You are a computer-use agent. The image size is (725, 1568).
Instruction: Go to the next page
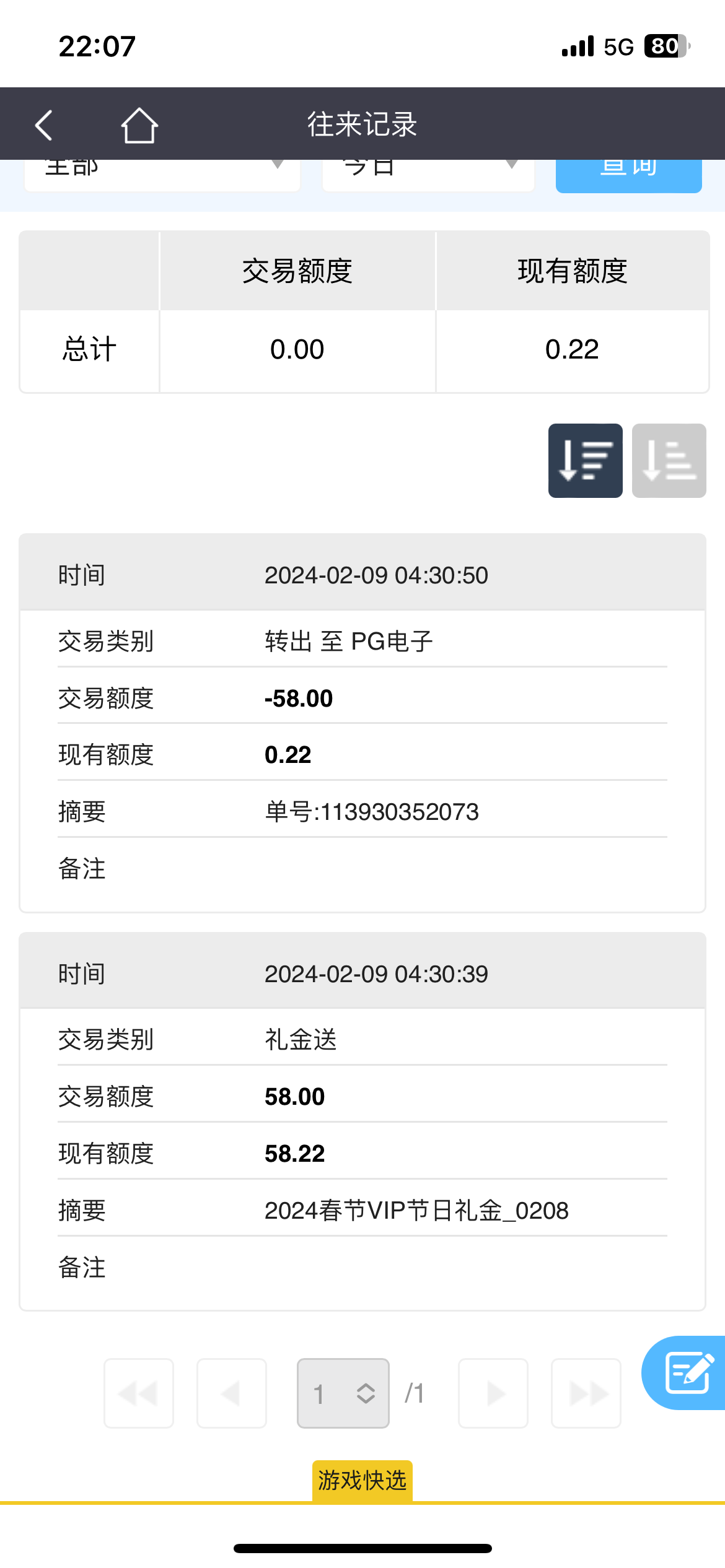(x=493, y=1393)
